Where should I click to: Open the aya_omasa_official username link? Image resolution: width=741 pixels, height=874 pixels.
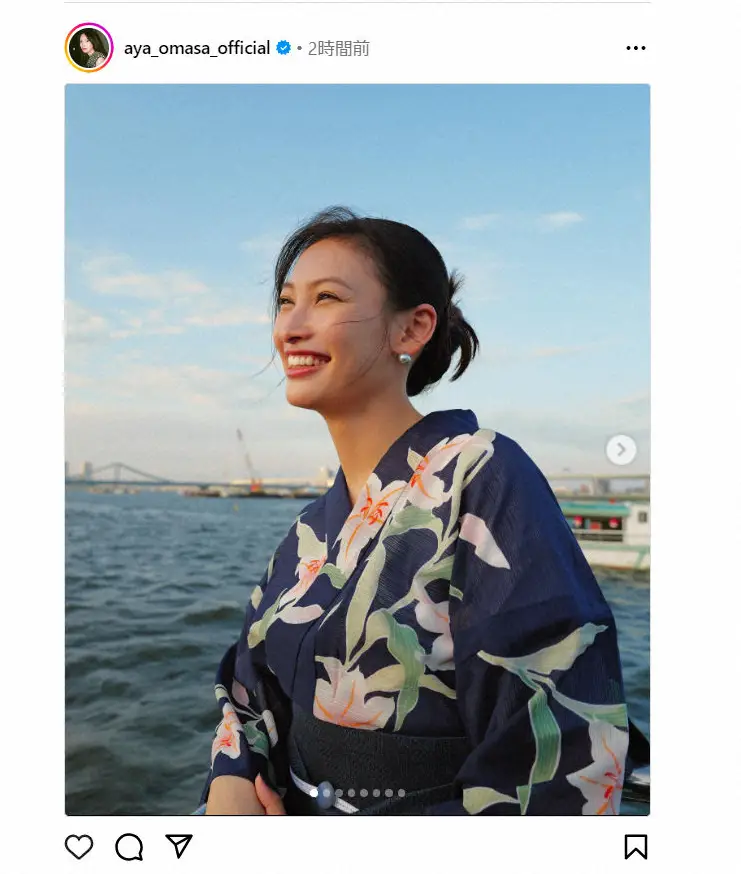[x=197, y=48]
